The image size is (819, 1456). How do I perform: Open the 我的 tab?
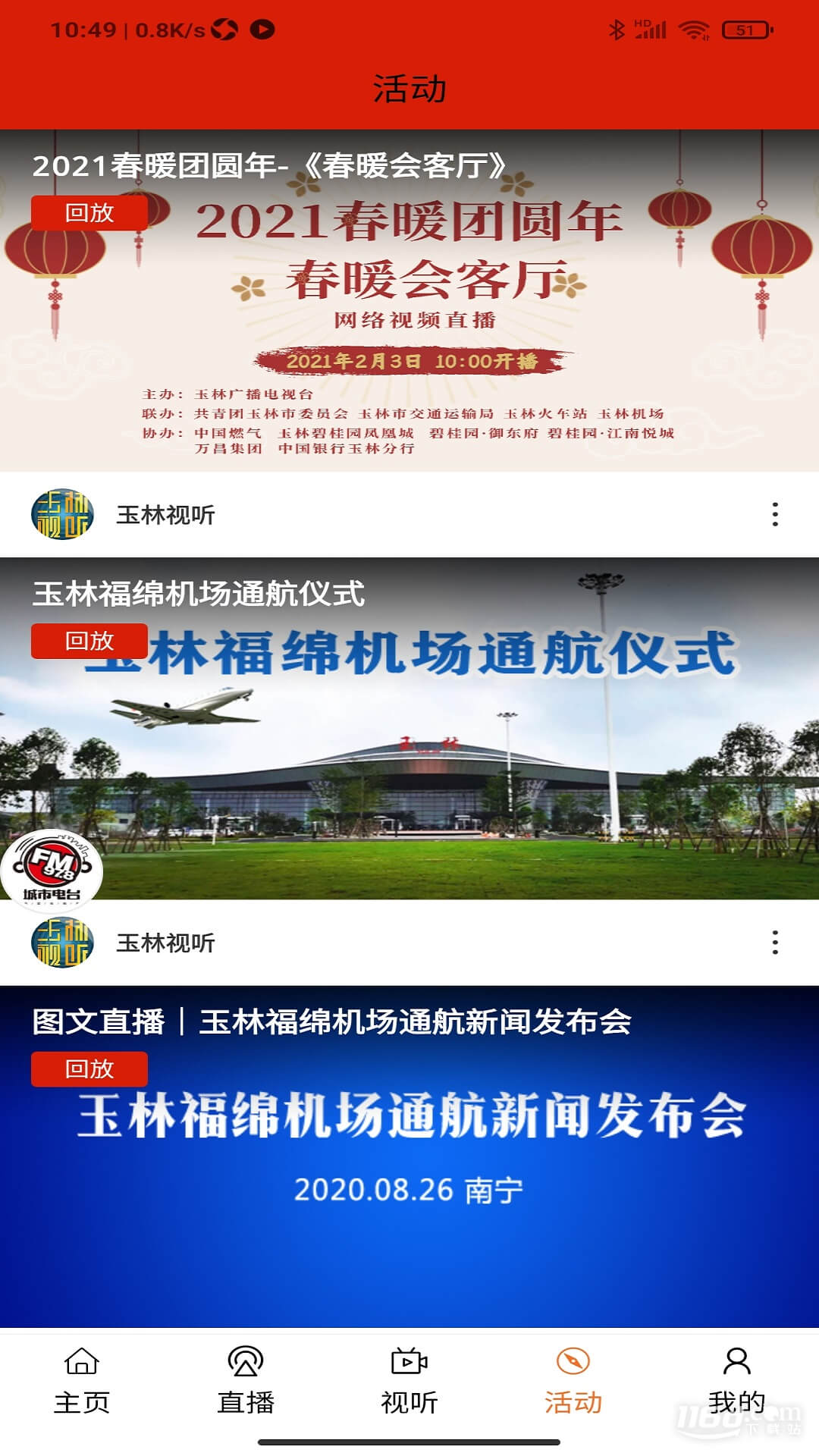736,1380
